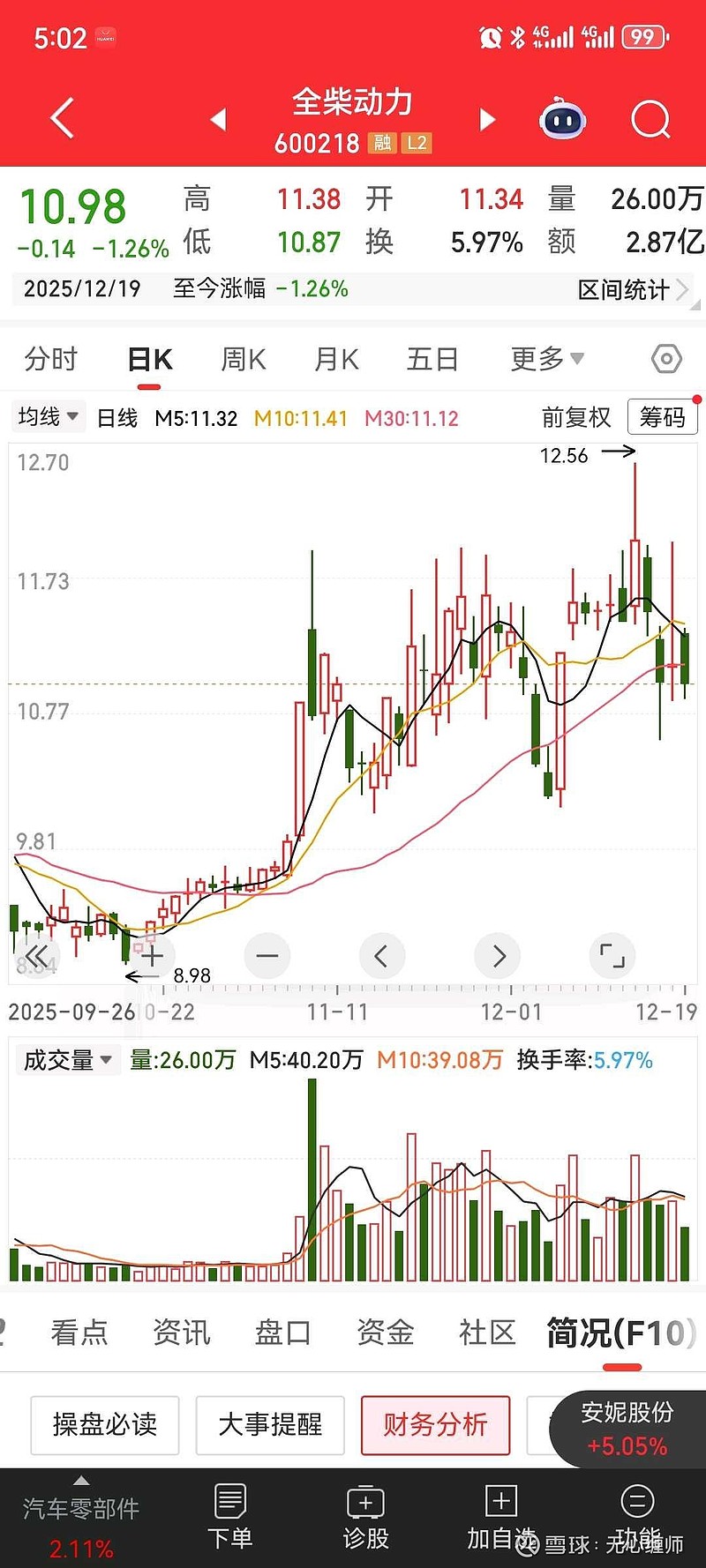Open search with the magnifier icon
The width and height of the screenshot is (706, 1568).
tap(650, 119)
